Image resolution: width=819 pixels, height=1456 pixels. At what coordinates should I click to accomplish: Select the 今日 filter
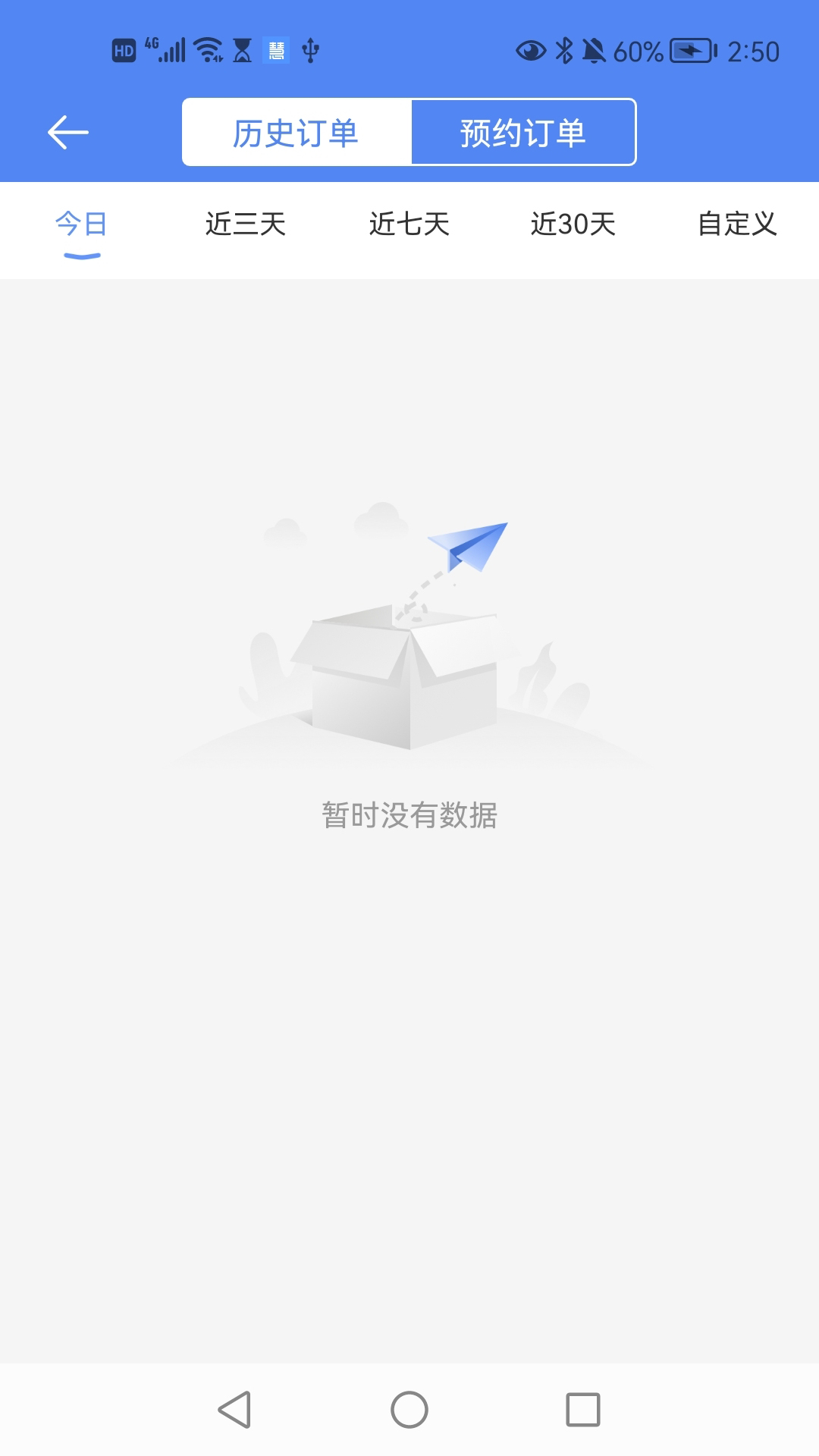(81, 224)
